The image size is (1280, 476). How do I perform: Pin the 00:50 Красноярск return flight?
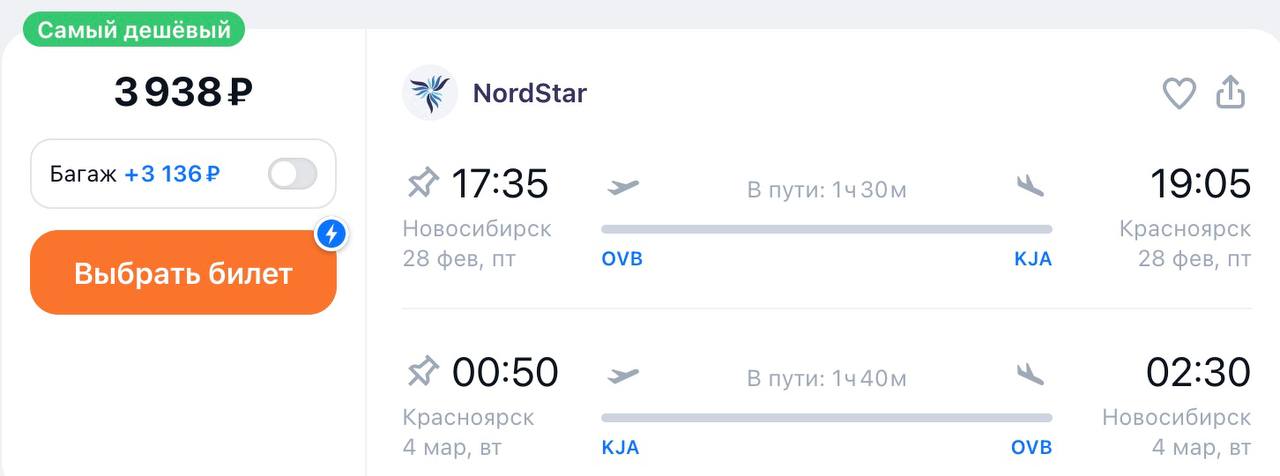pyautogui.click(x=422, y=372)
